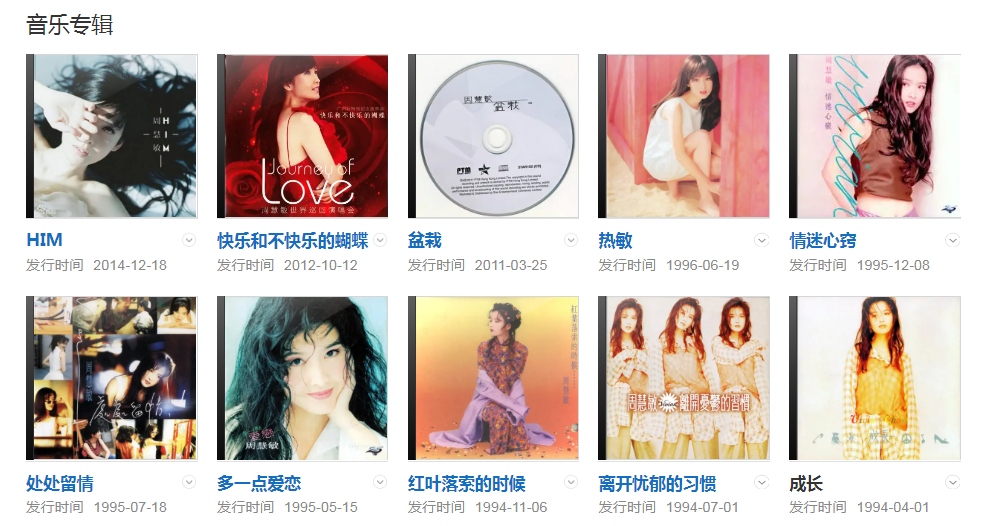Expand details for the HIM album
997x526 pixels.
(190, 240)
